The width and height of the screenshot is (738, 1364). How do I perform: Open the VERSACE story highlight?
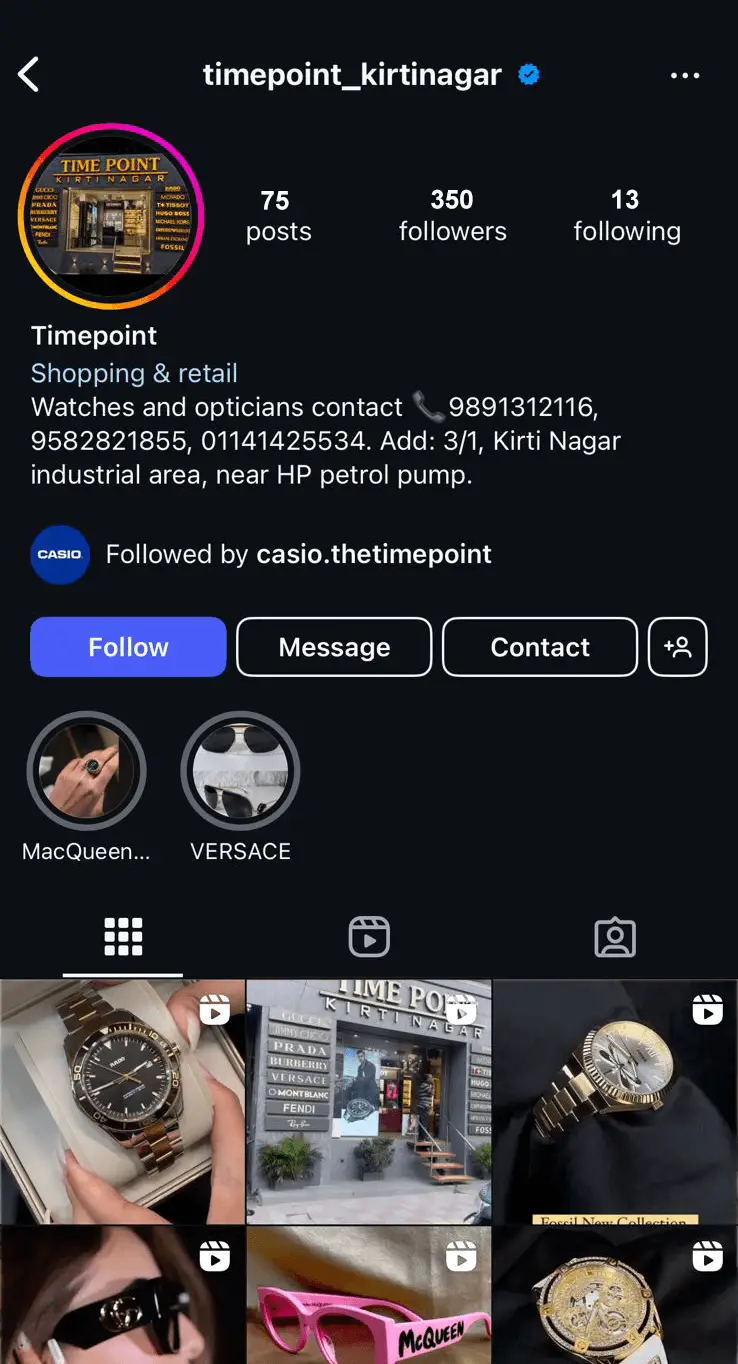click(x=240, y=772)
